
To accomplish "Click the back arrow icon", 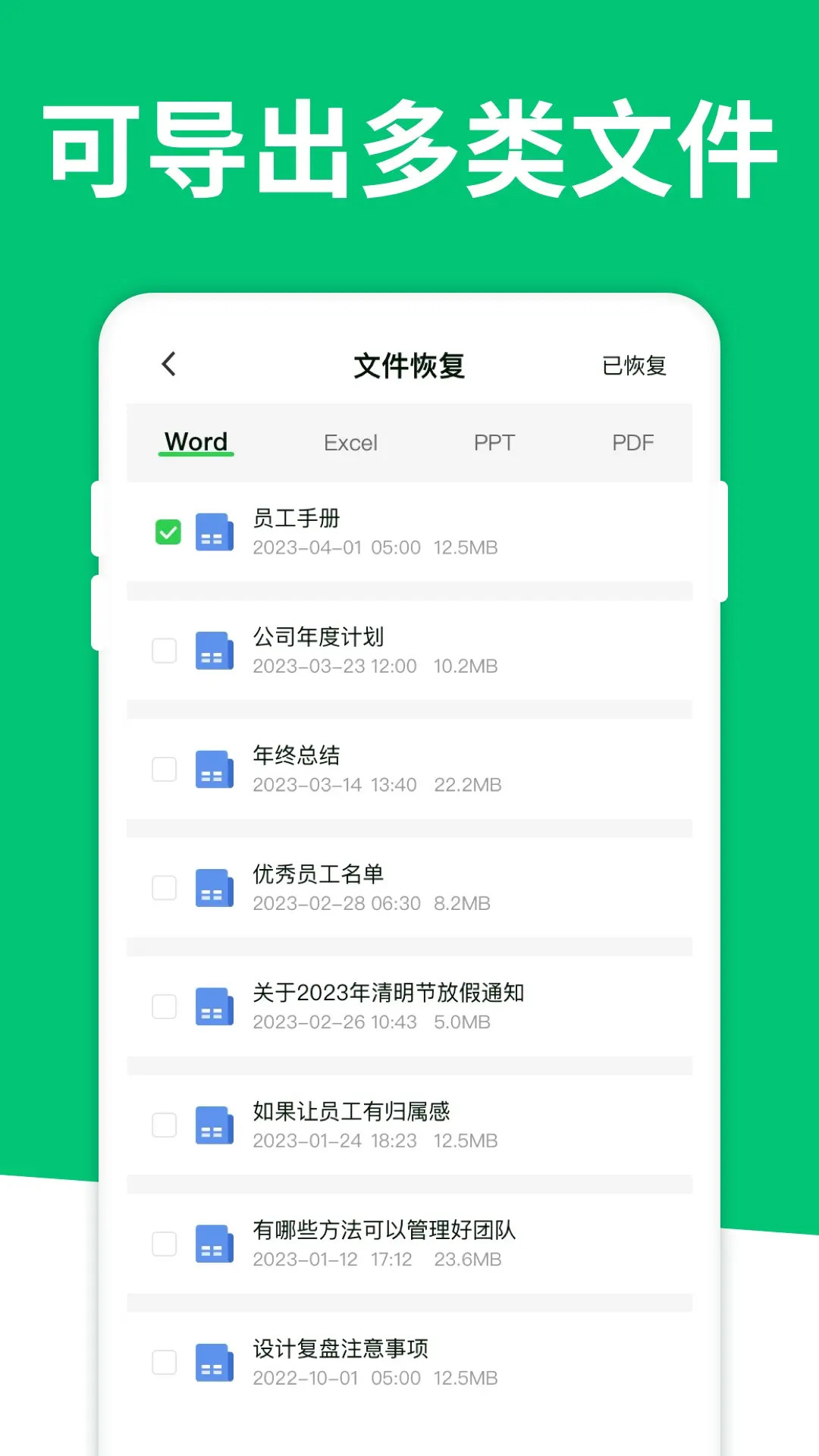I will (x=168, y=365).
